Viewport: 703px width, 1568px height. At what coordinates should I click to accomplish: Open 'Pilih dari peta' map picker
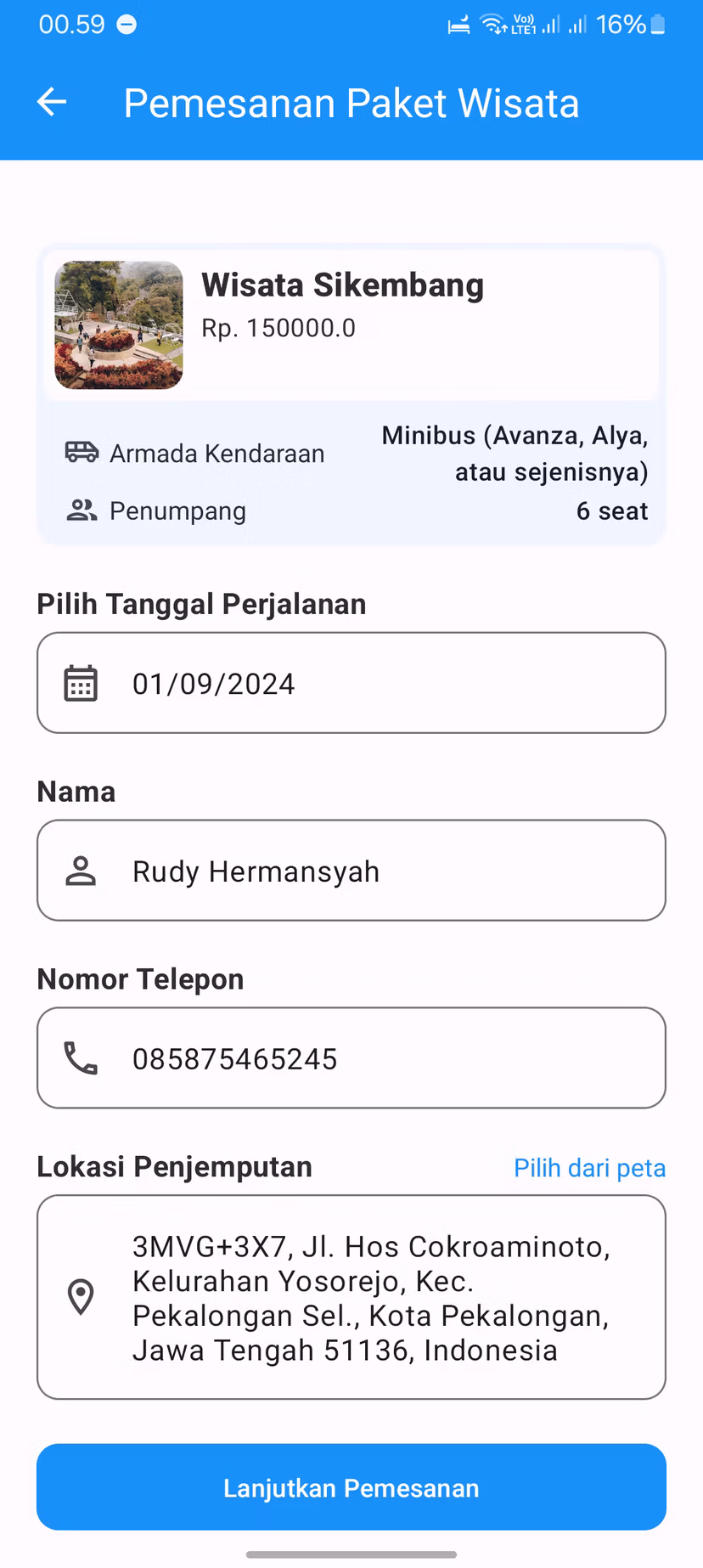click(x=589, y=1167)
